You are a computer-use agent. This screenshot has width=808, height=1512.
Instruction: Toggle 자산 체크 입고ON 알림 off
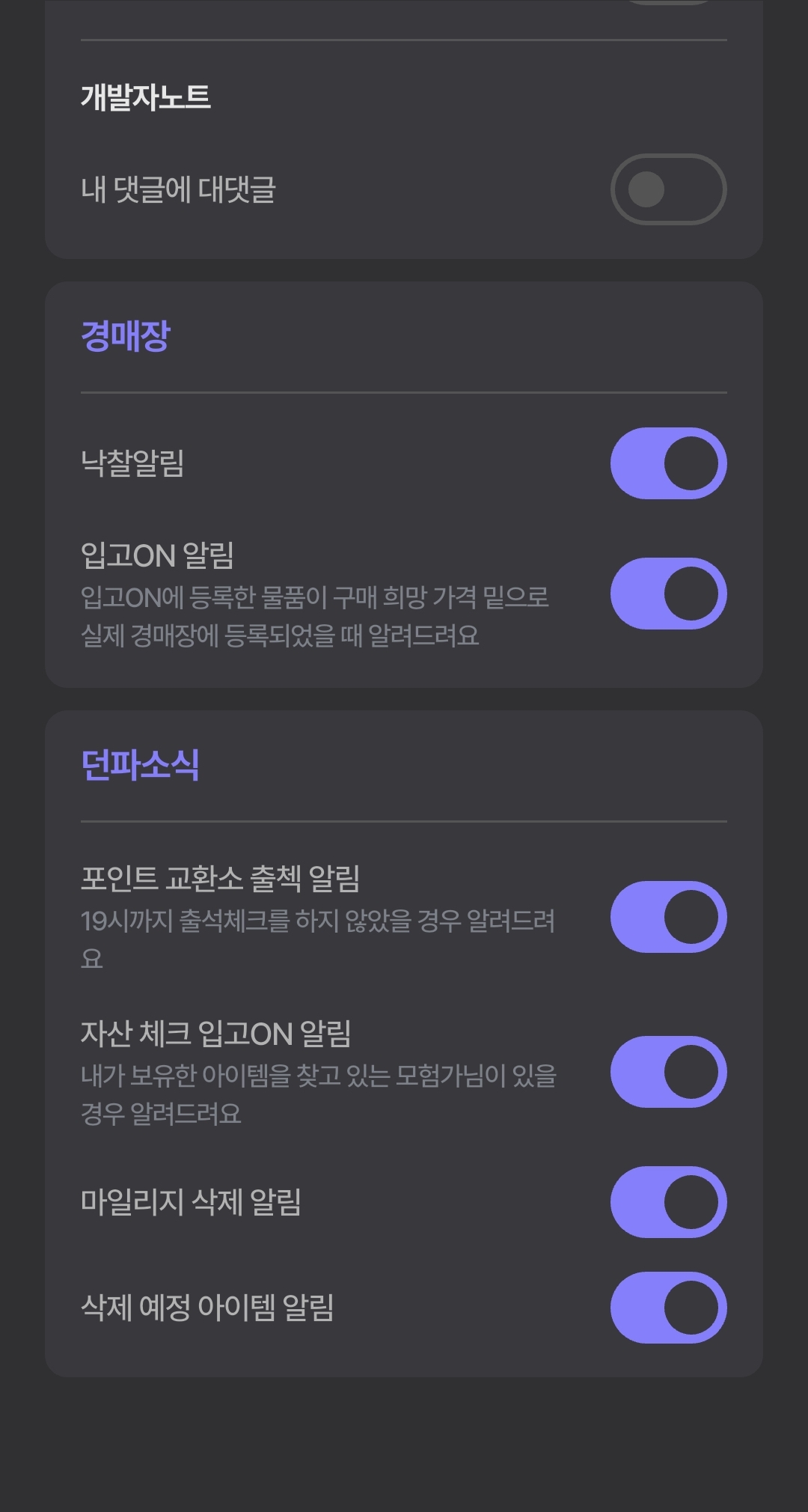pyautogui.click(x=668, y=1072)
